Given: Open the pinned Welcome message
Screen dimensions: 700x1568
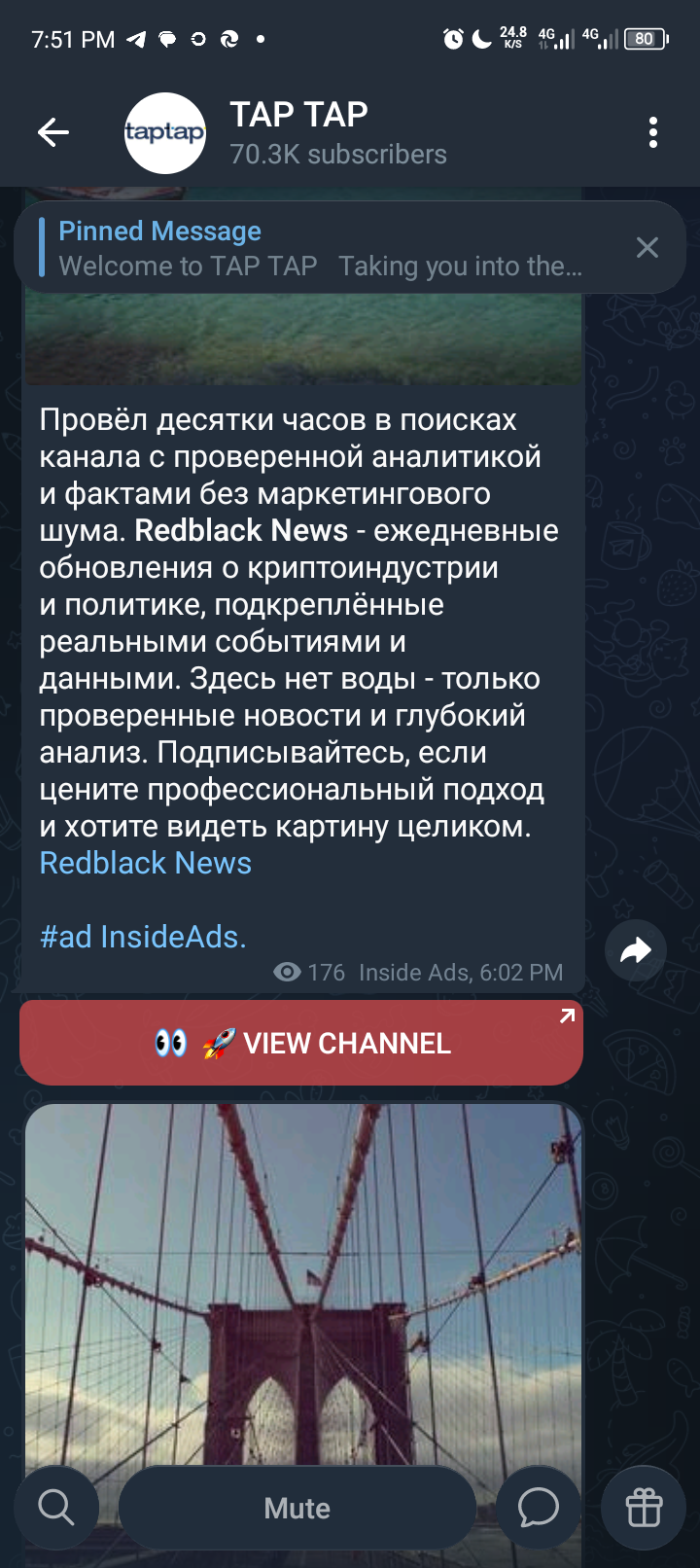Looking at the screenshot, I should [x=321, y=248].
